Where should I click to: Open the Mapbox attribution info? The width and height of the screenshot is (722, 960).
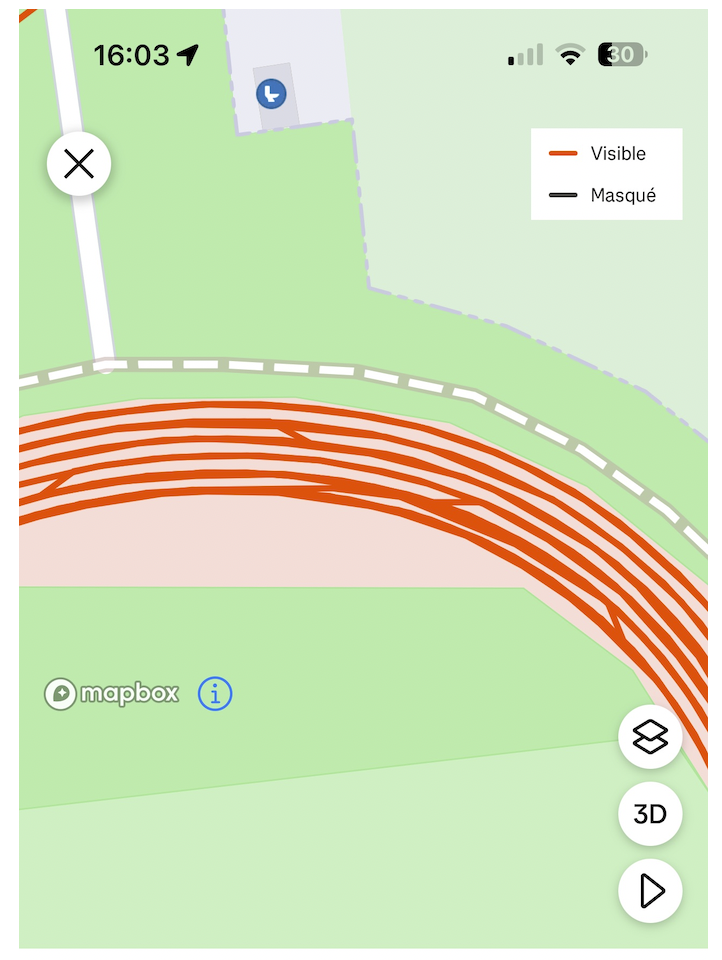215,693
